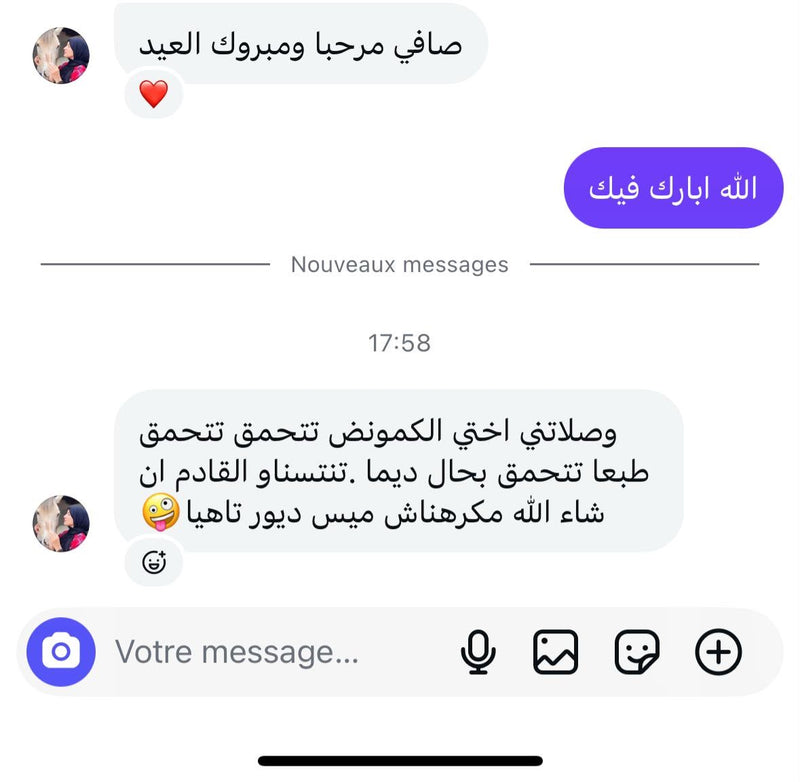Open the sender's profile picture beside the last message

[x=61, y=523]
